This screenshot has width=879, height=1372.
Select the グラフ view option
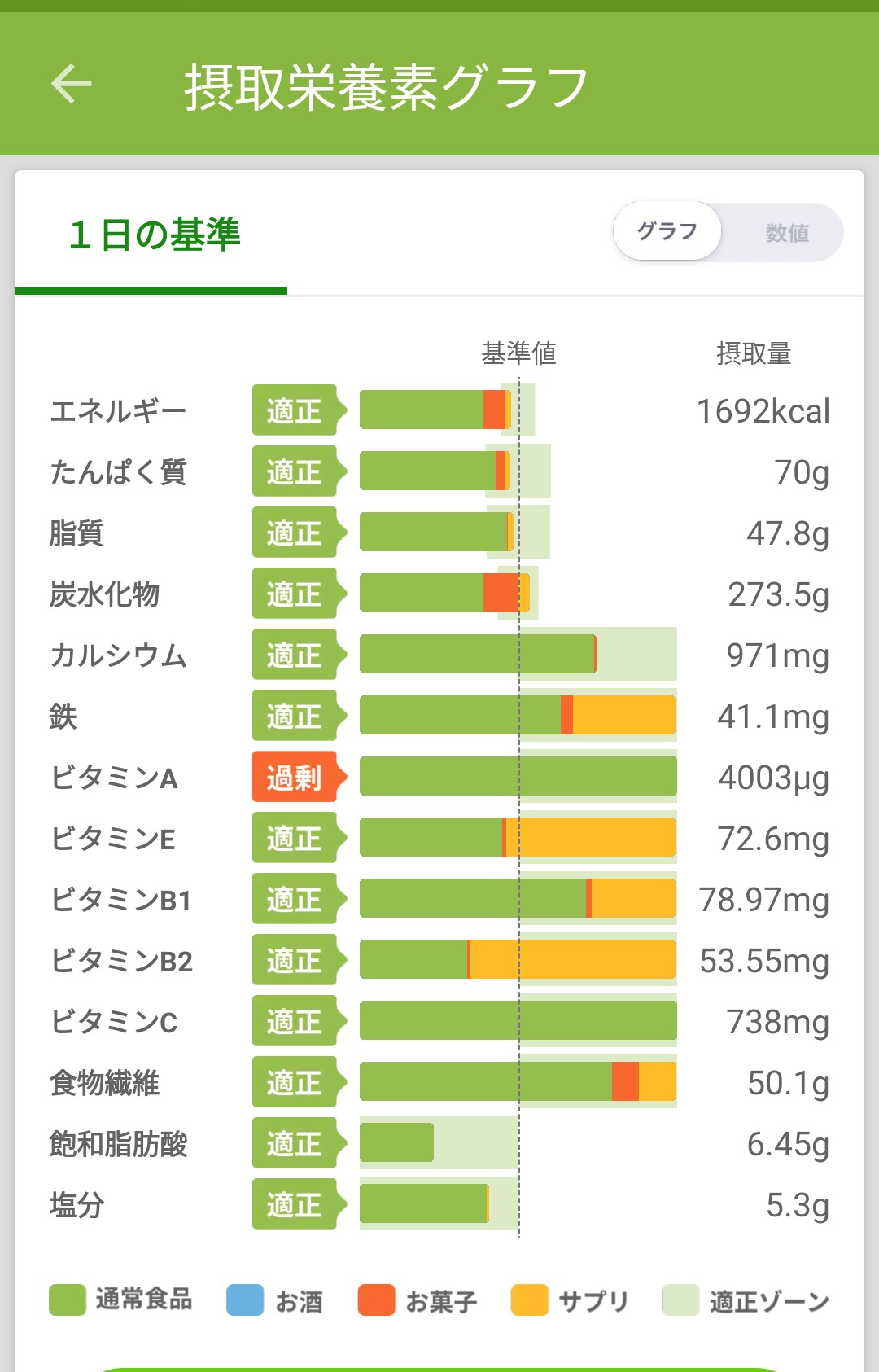[x=667, y=231]
